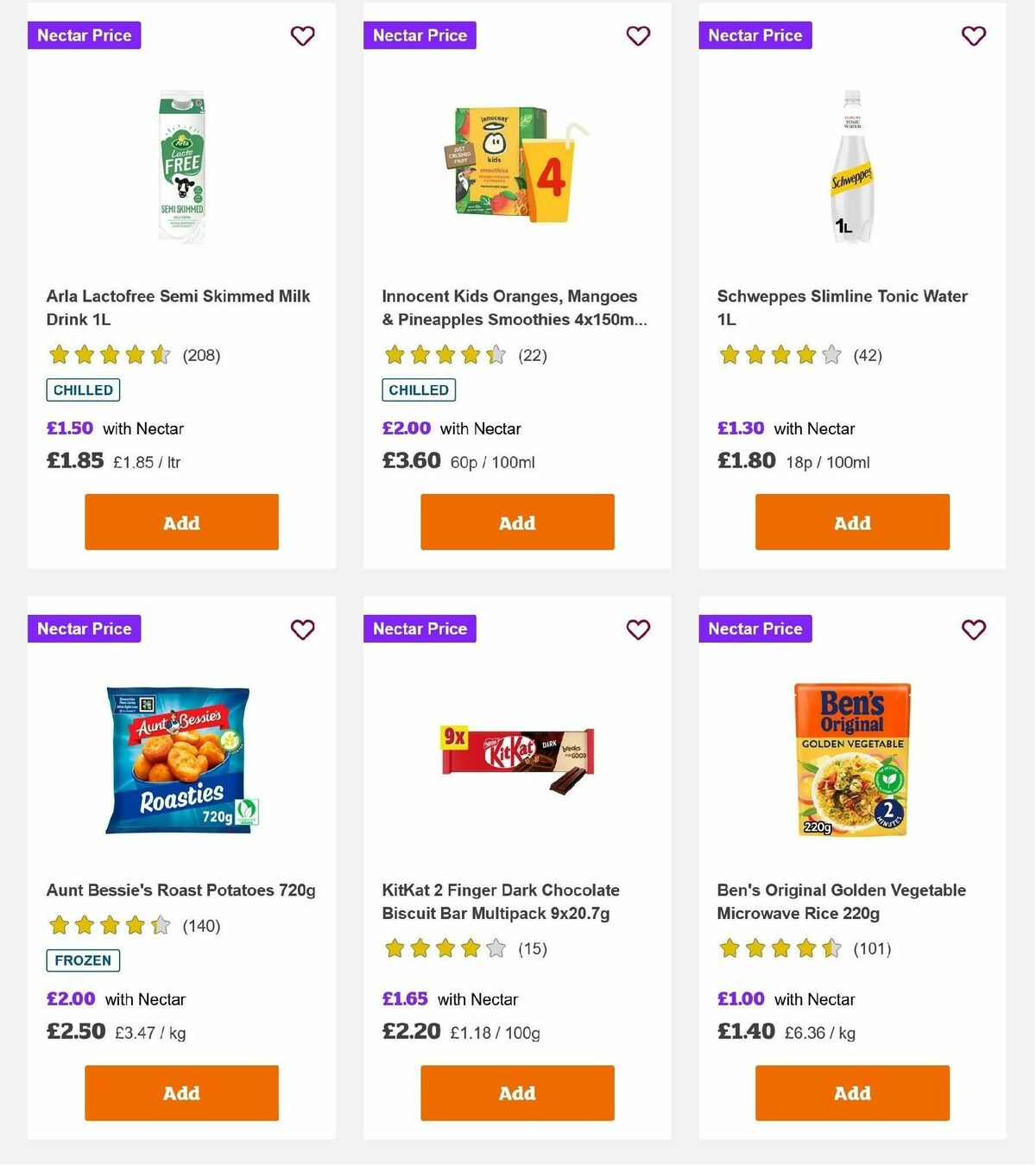Image resolution: width=1036 pixels, height=1166 pixels.
Task: Toggle favourite on Aunt Bessie's Roast Potatoes
Action: 302,630
